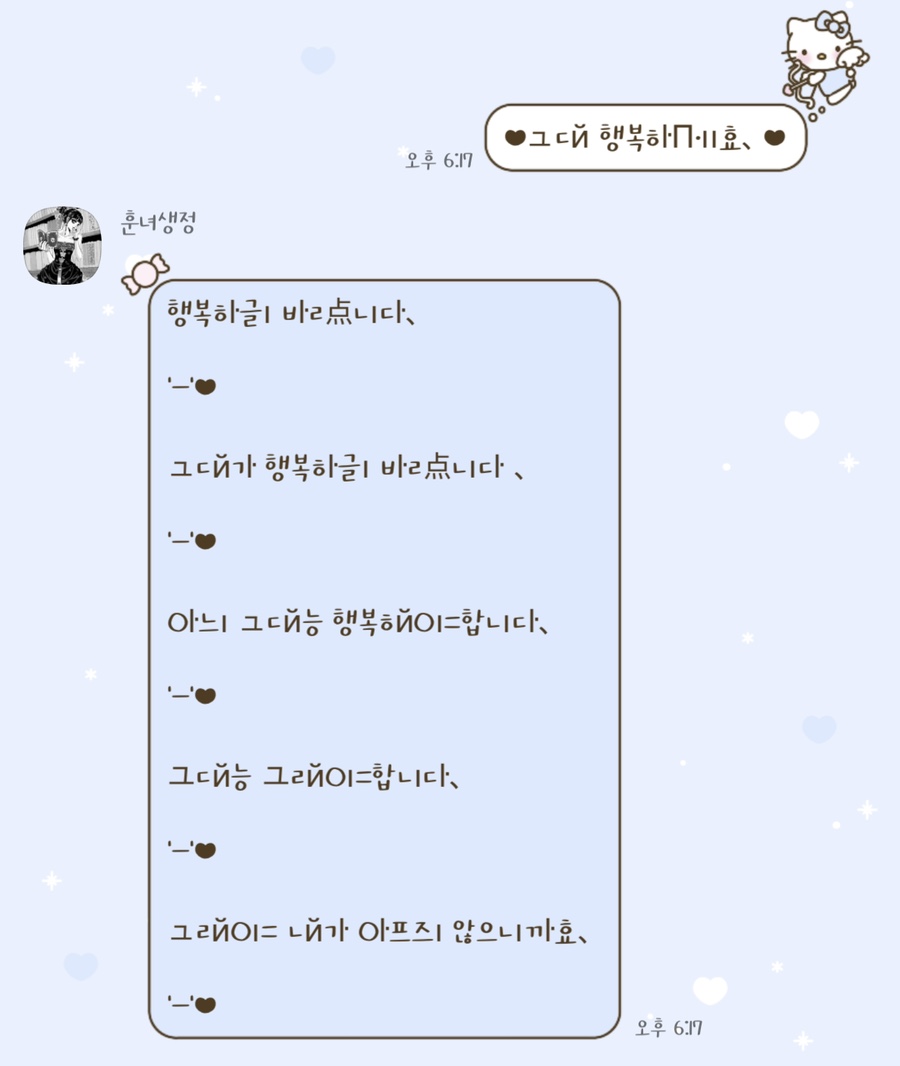This screenshot has width=900, height=1066.
Task: Open 훈녀생정's profile picture
Action: click(x=62, y=245)
